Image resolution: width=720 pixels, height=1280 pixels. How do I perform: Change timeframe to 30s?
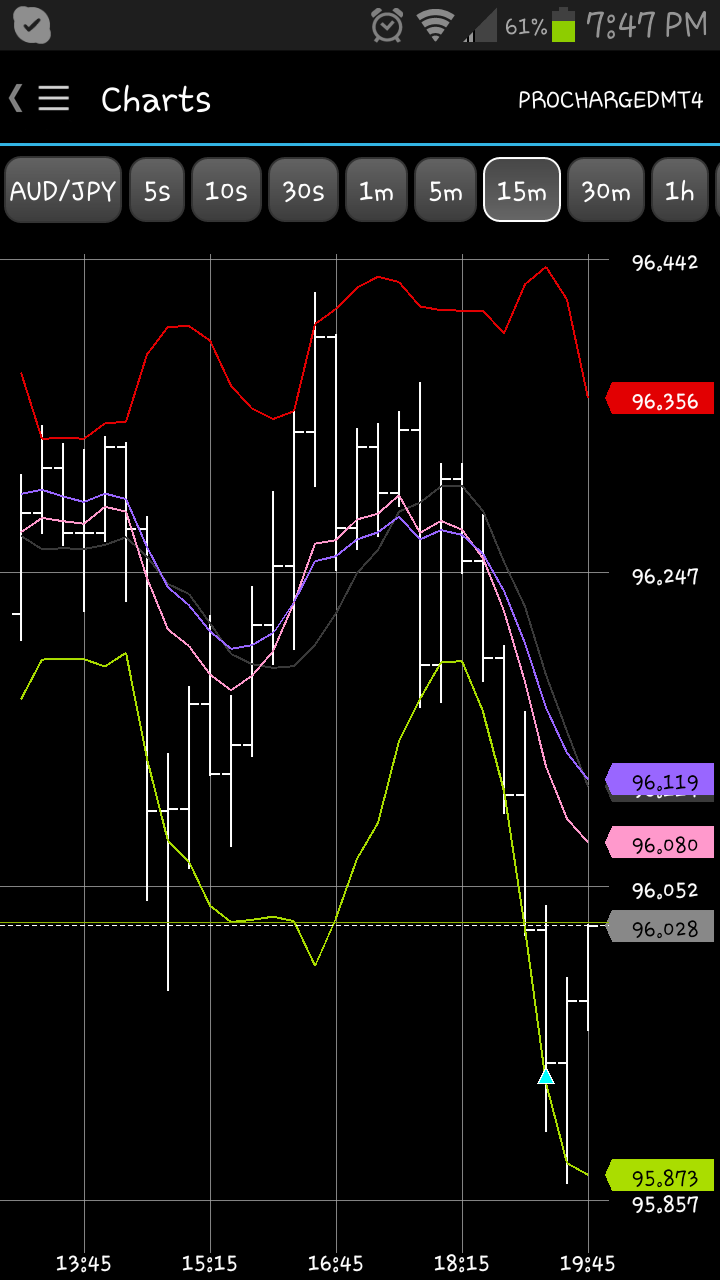coord(303,190)
